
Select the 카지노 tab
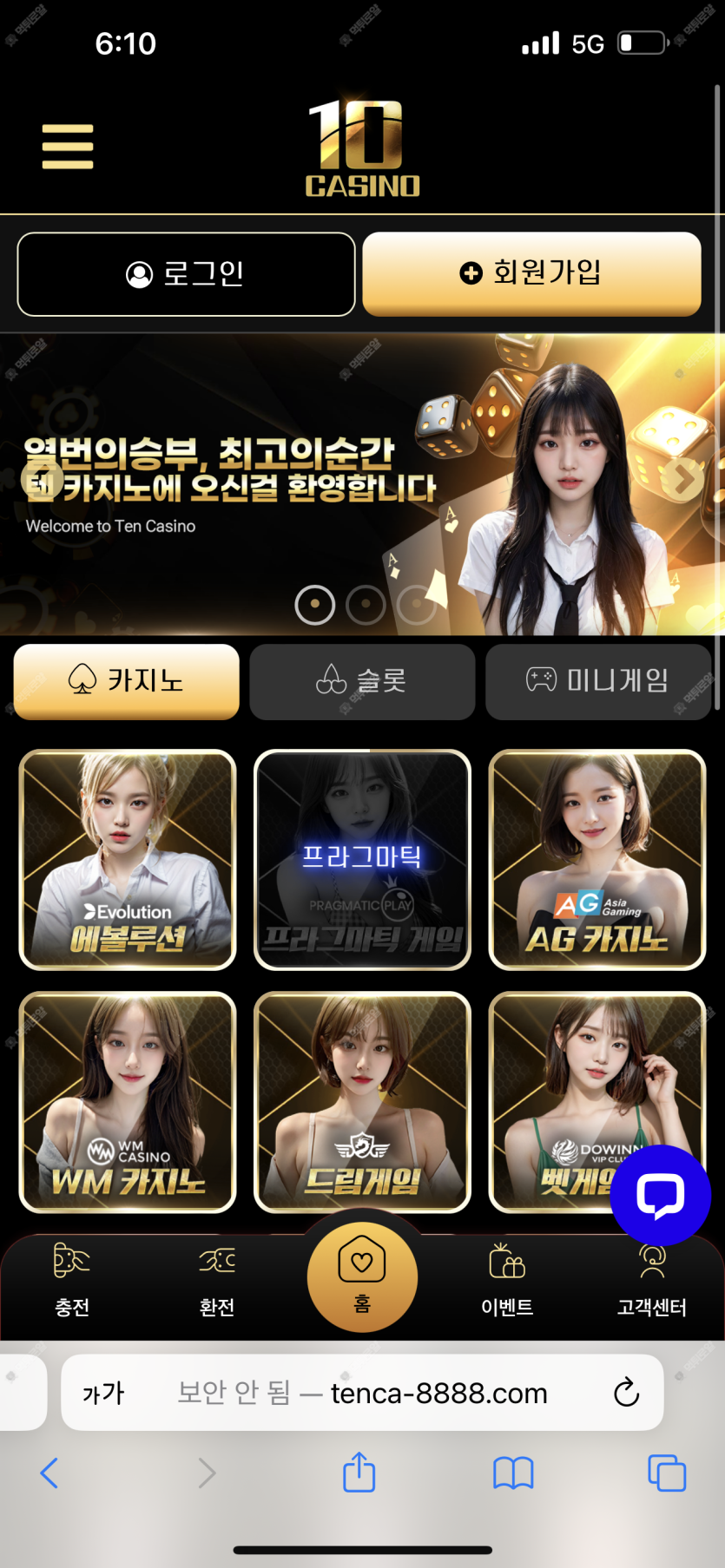[x=127, y=681]
